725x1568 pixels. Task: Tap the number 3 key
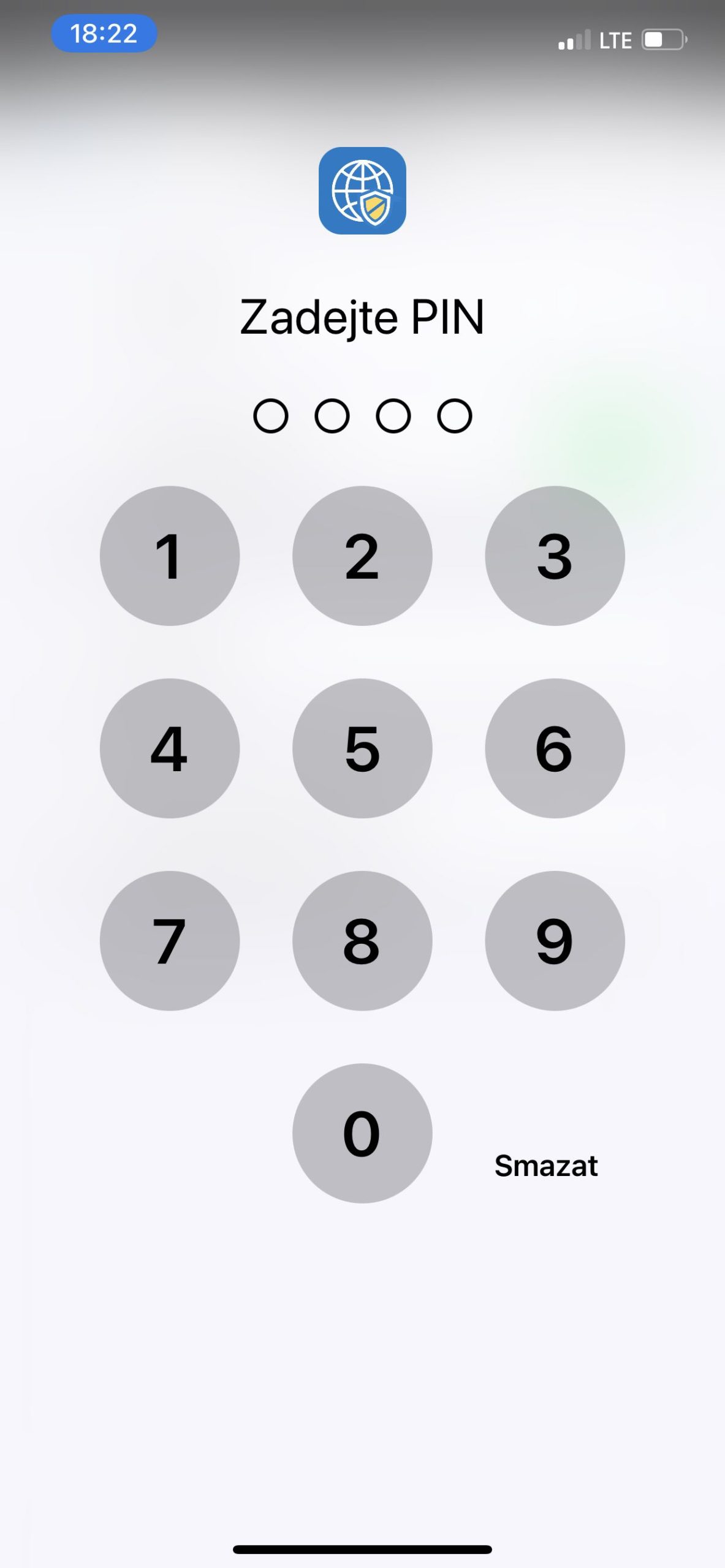click(x=555, y=556)
